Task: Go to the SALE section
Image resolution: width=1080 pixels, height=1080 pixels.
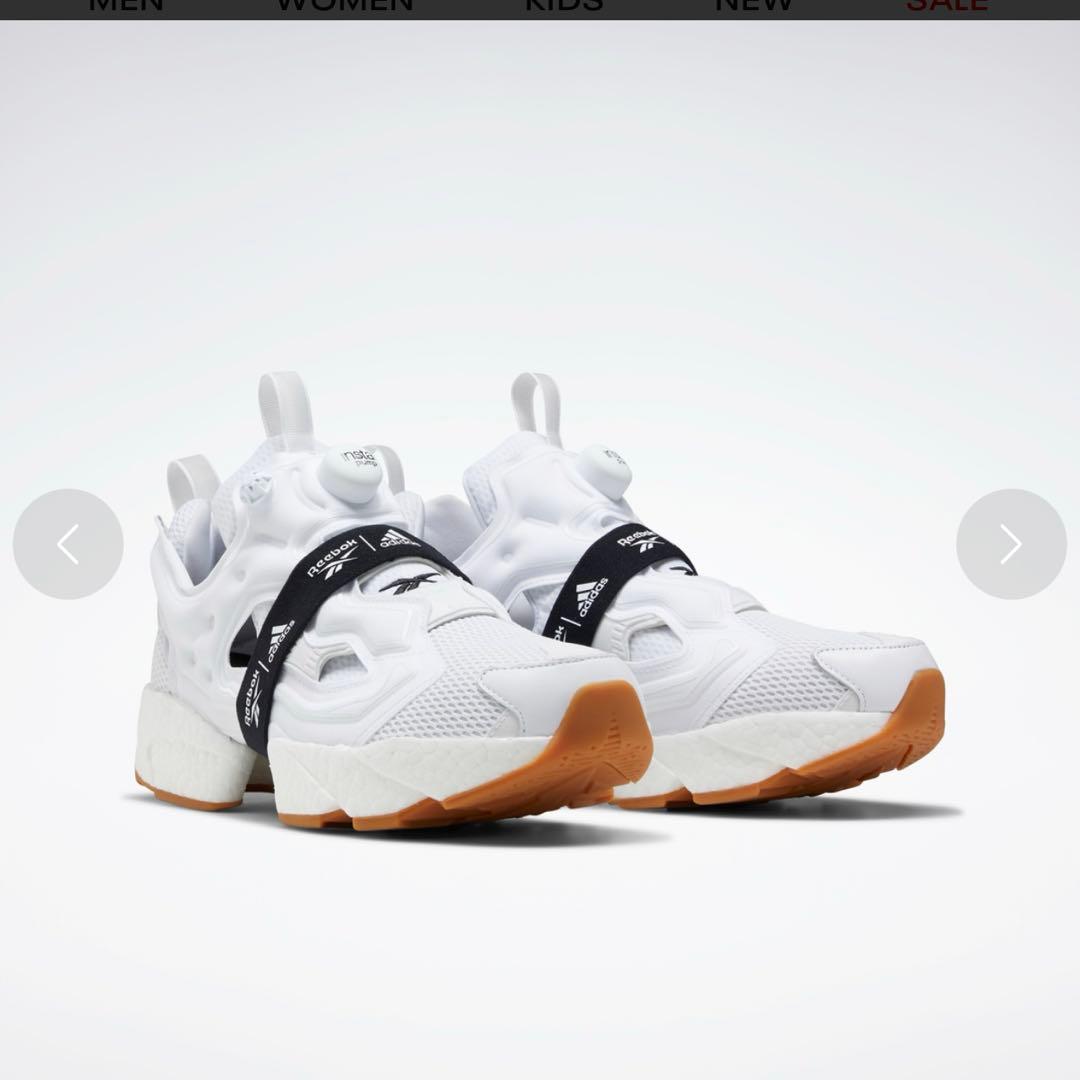Action: (946, 6)
